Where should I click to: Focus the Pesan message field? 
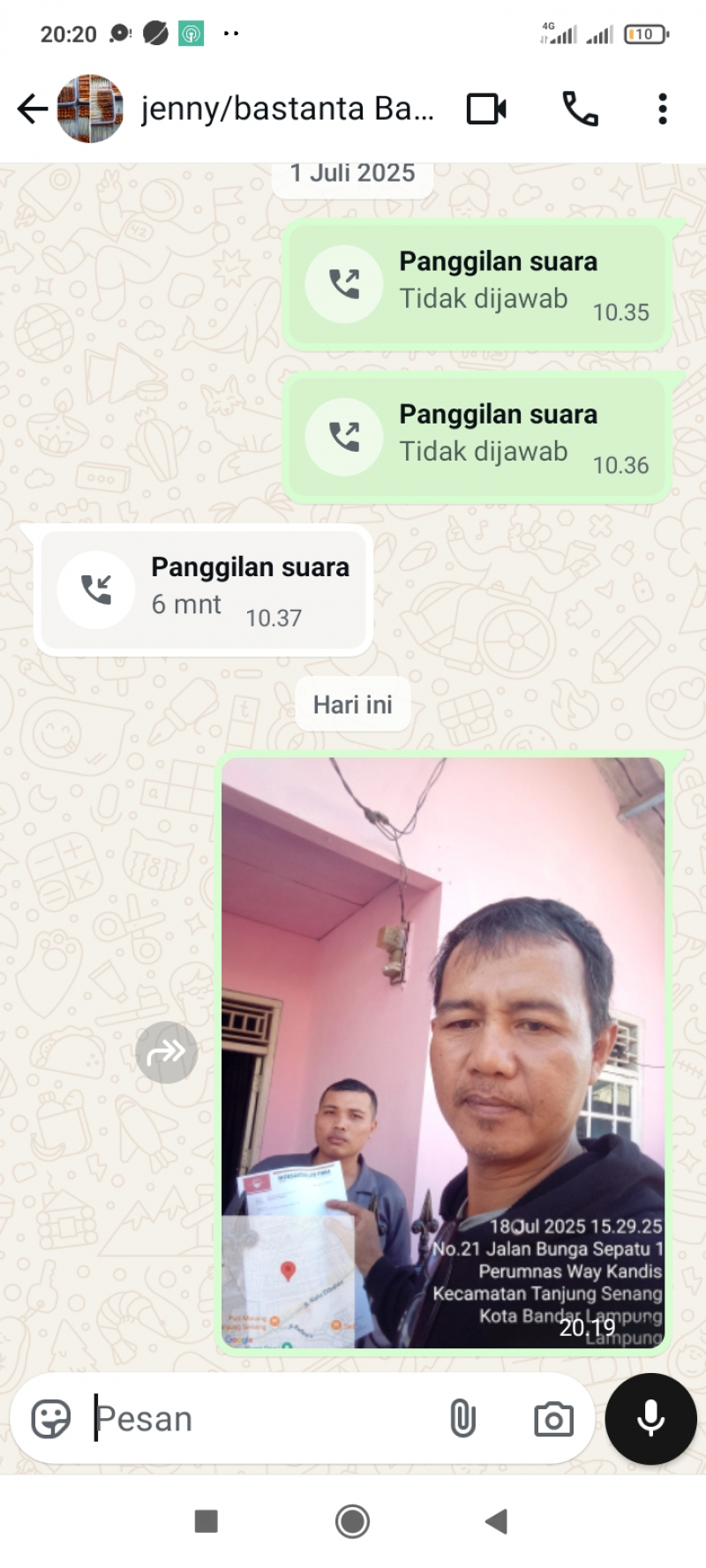265,1420
